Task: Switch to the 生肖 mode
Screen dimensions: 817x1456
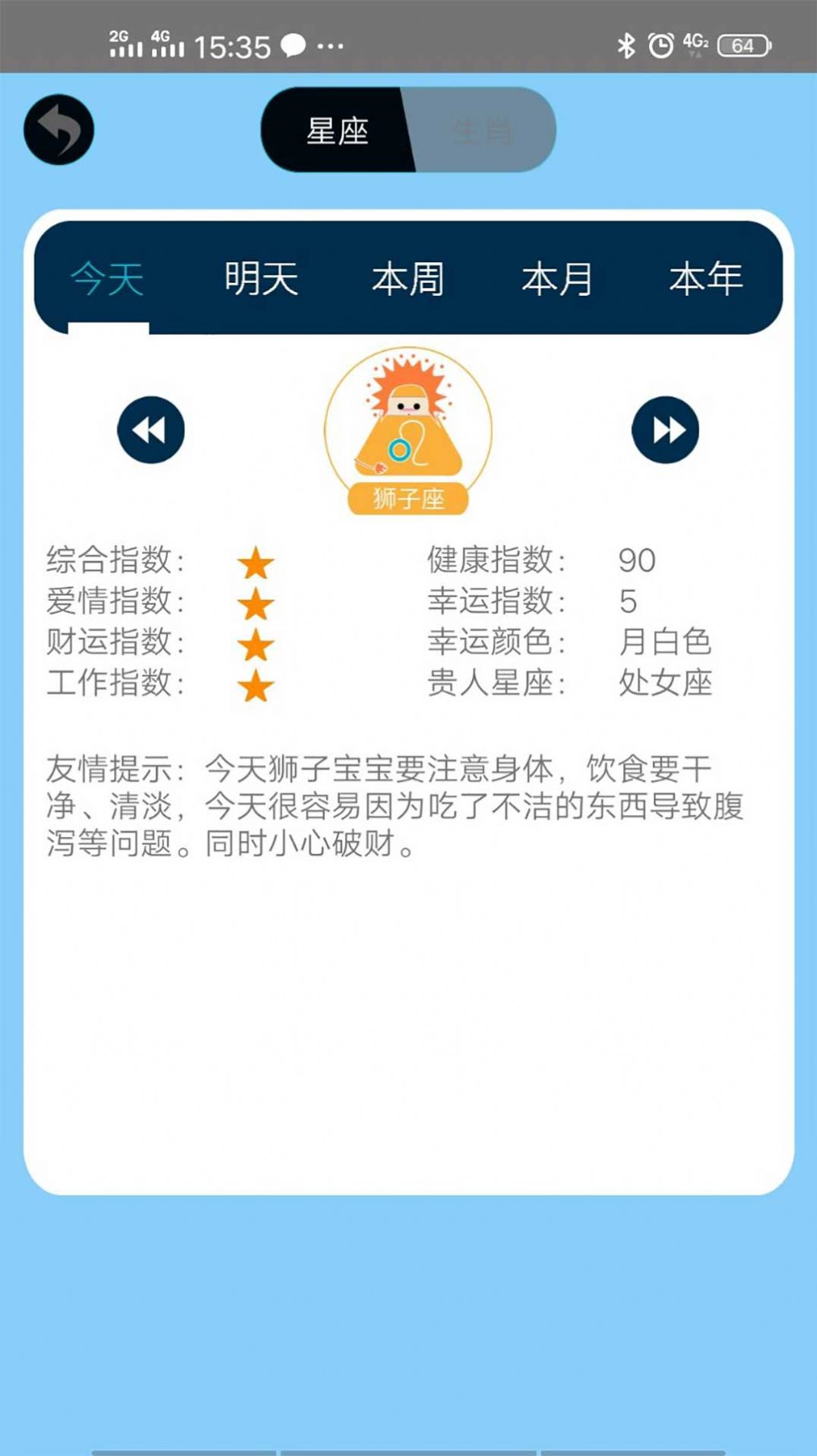Action: coord(485,129)
